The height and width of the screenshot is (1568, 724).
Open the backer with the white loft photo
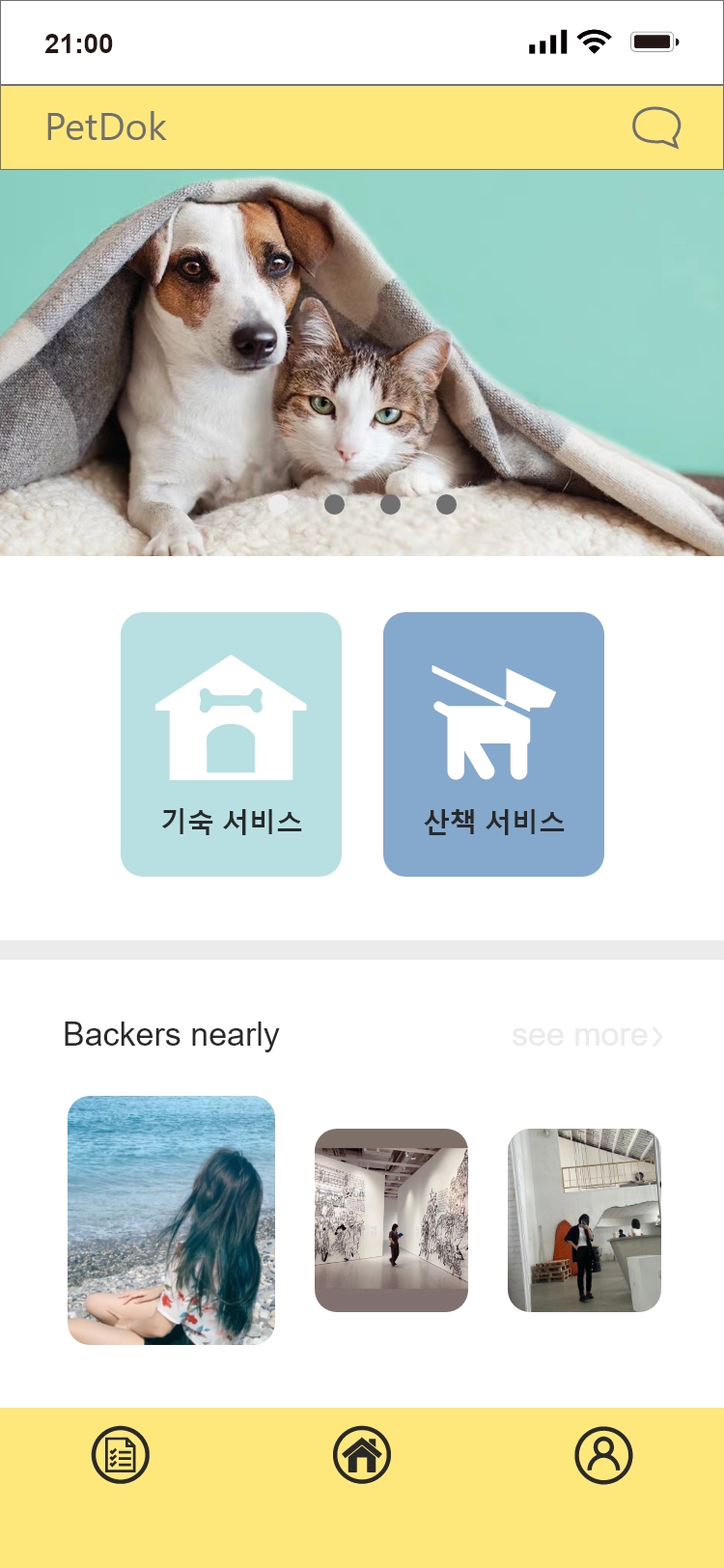click(584, 1219)
